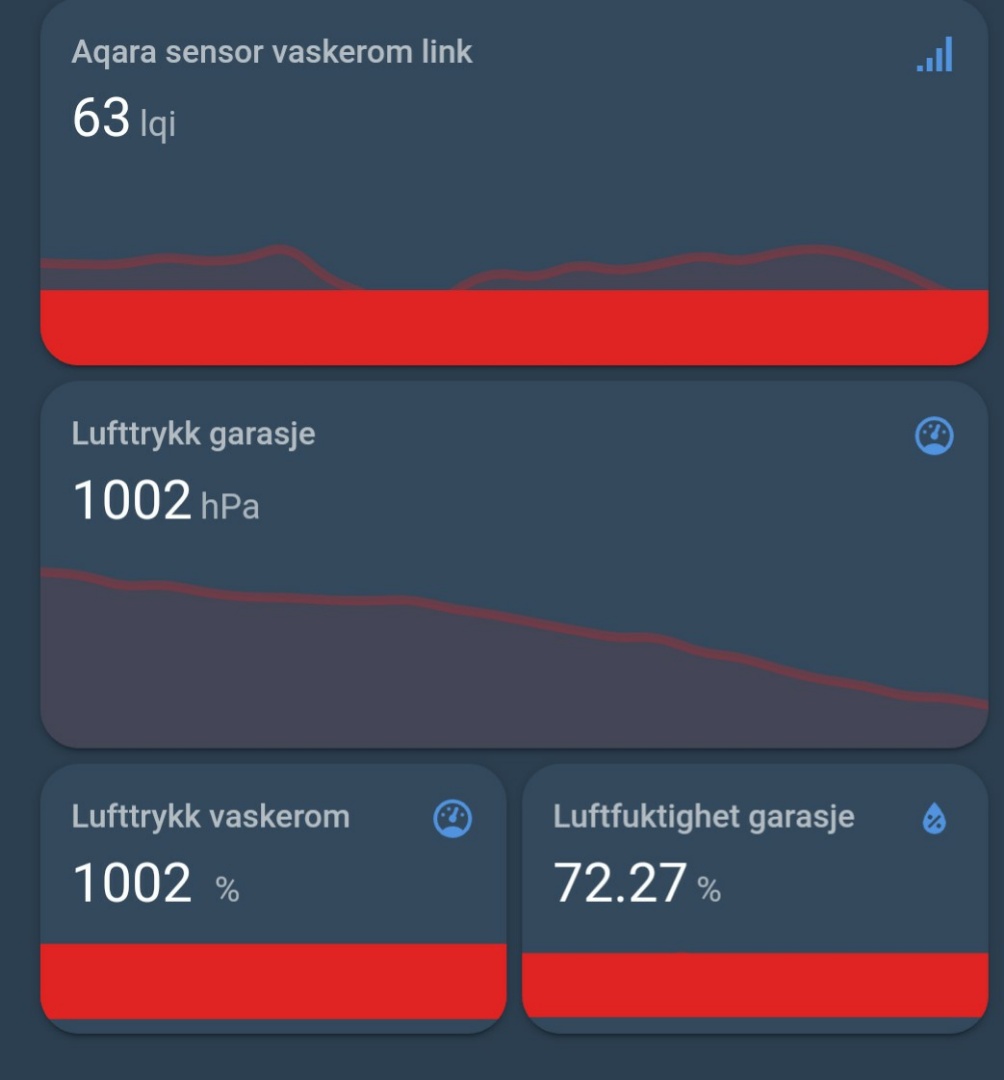The width and height of the screenshot is (1004, 1080).
Task: Click the 1002 hPa pressure reading
Action: click(x=165, y=498)
